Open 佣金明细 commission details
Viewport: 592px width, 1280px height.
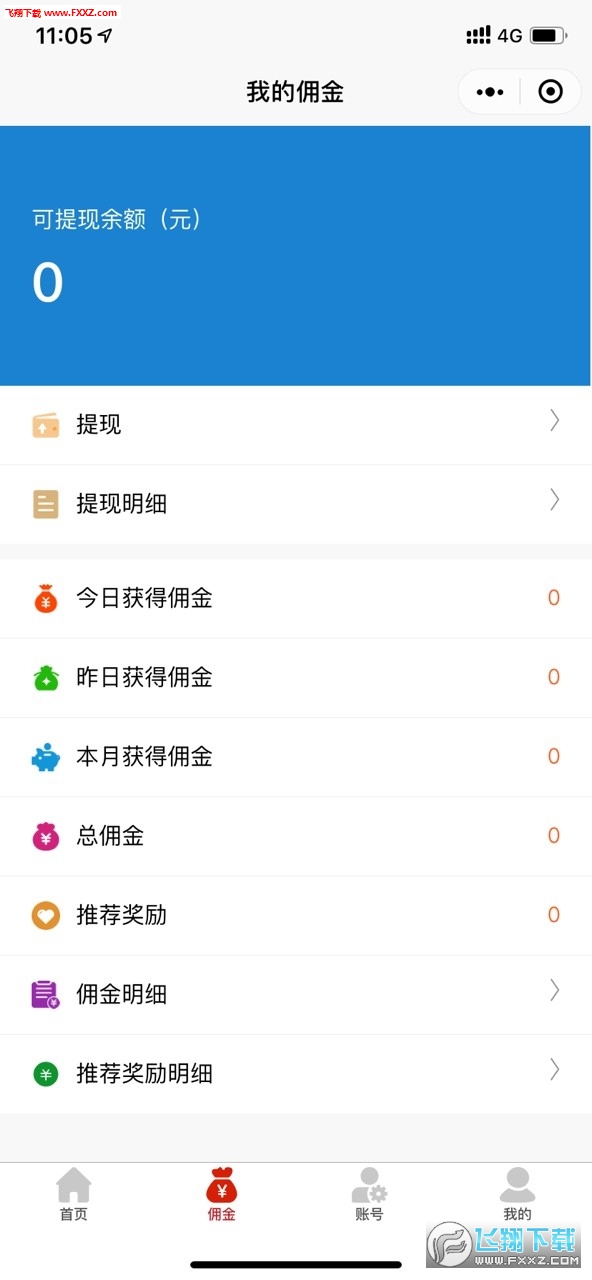(x=296, y=994)
